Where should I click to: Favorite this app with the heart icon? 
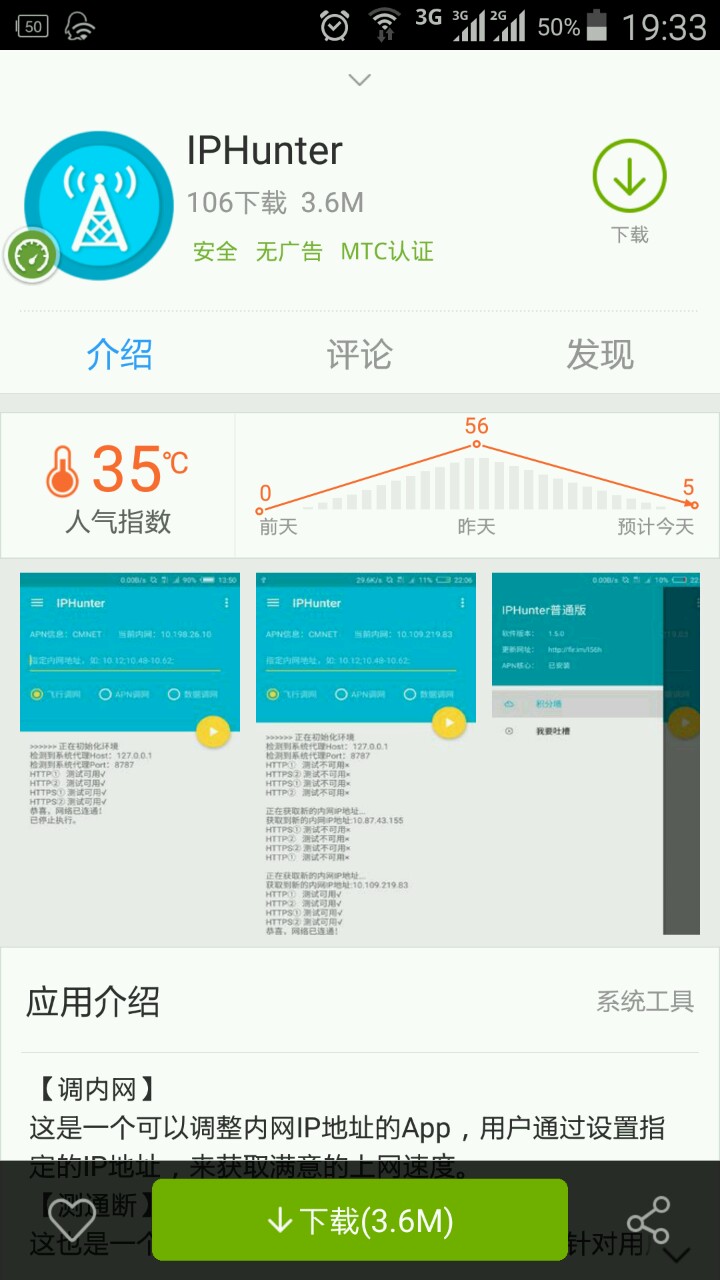tap(73, 1220)
